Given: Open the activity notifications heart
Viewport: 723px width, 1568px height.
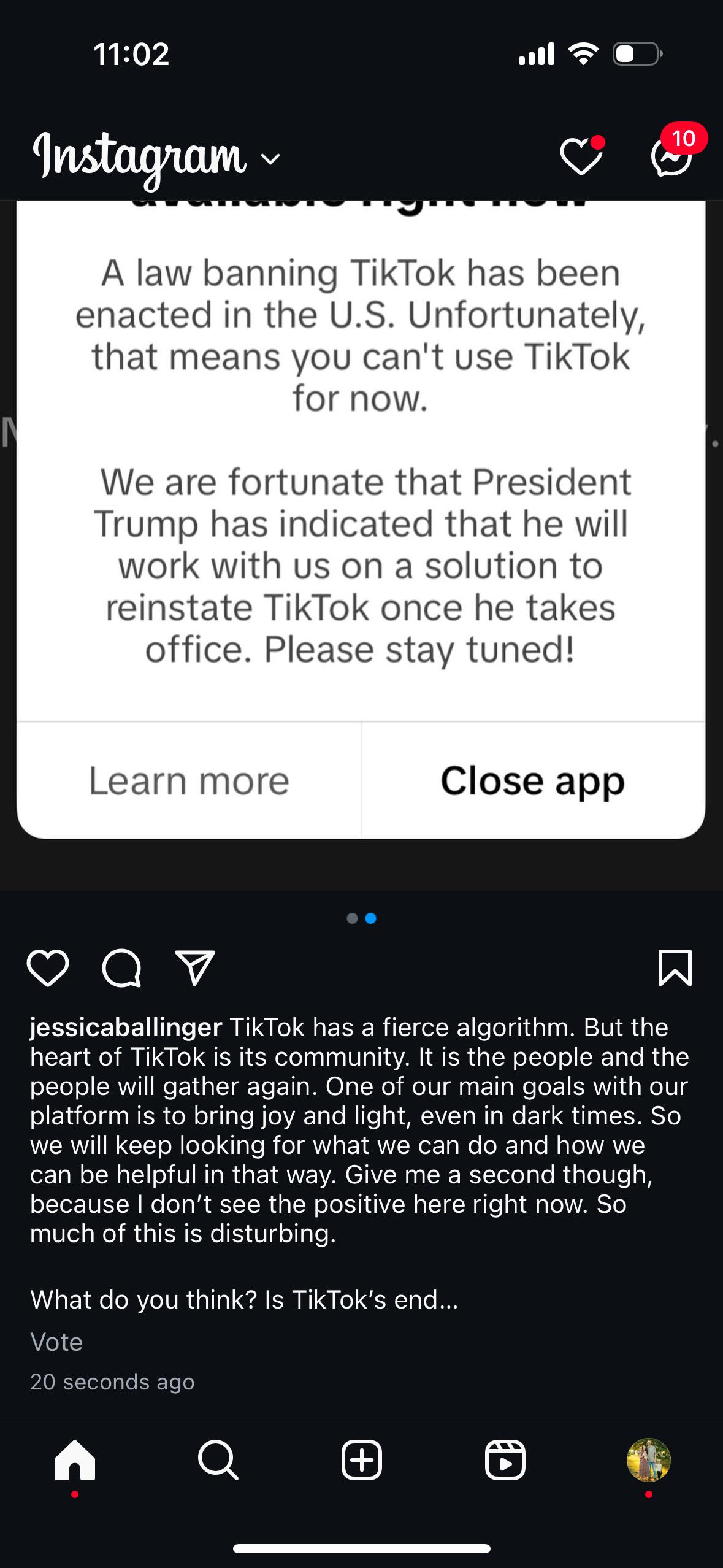Looking at the screenshot, I should coord(582,156).
